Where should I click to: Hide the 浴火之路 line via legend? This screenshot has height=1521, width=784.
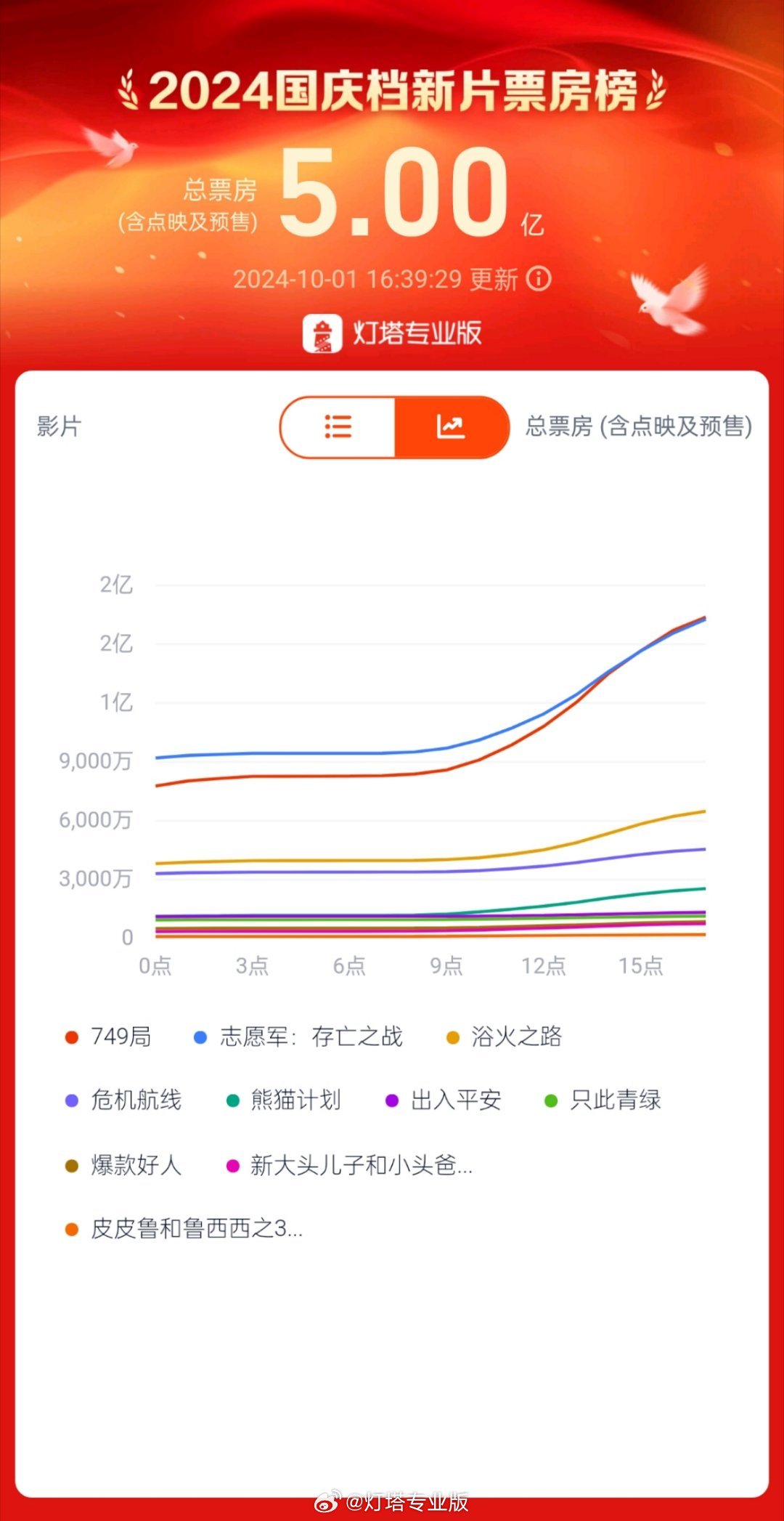(505, 1037)
